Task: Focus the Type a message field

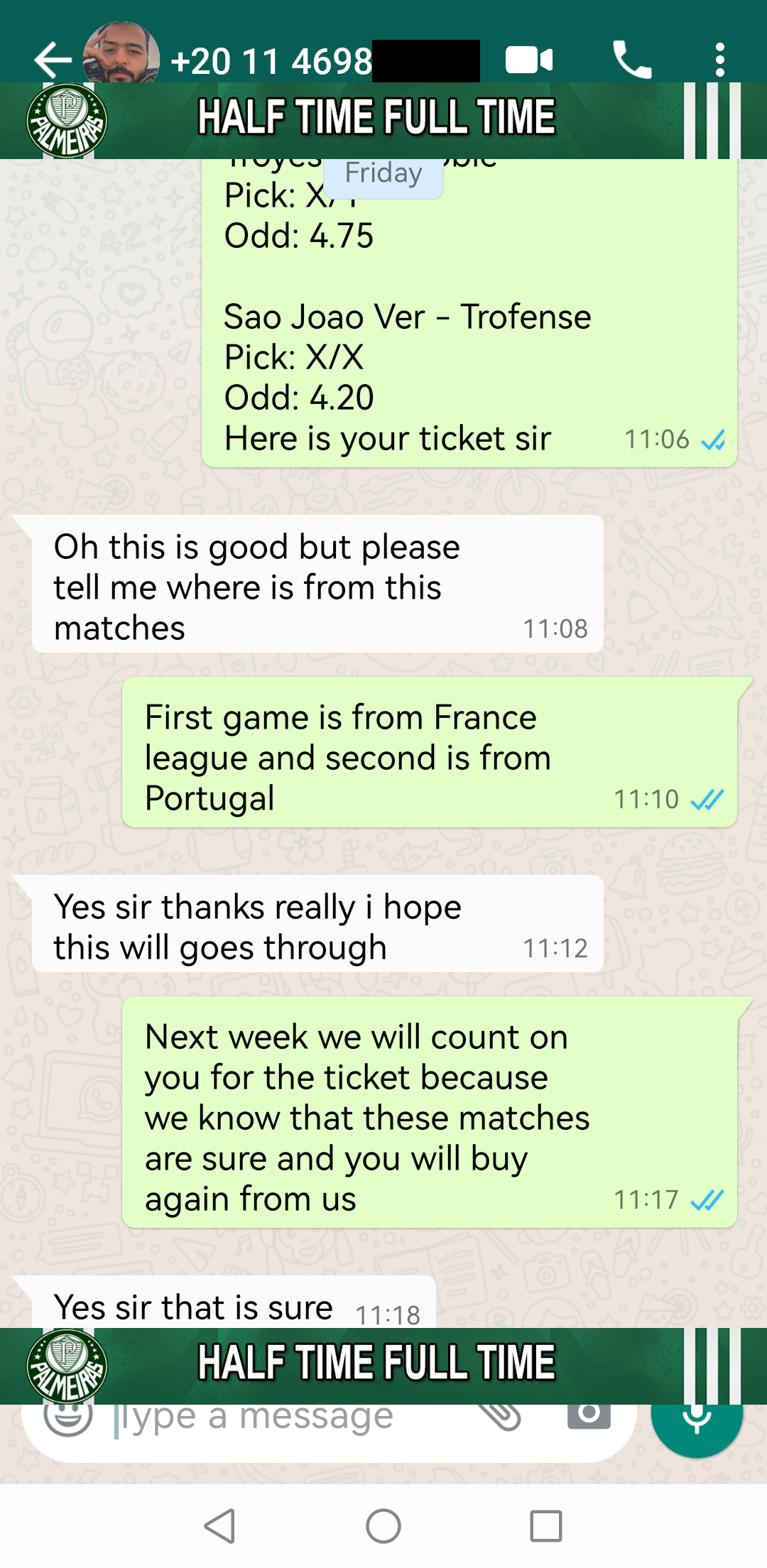Action: (284, 1419)
